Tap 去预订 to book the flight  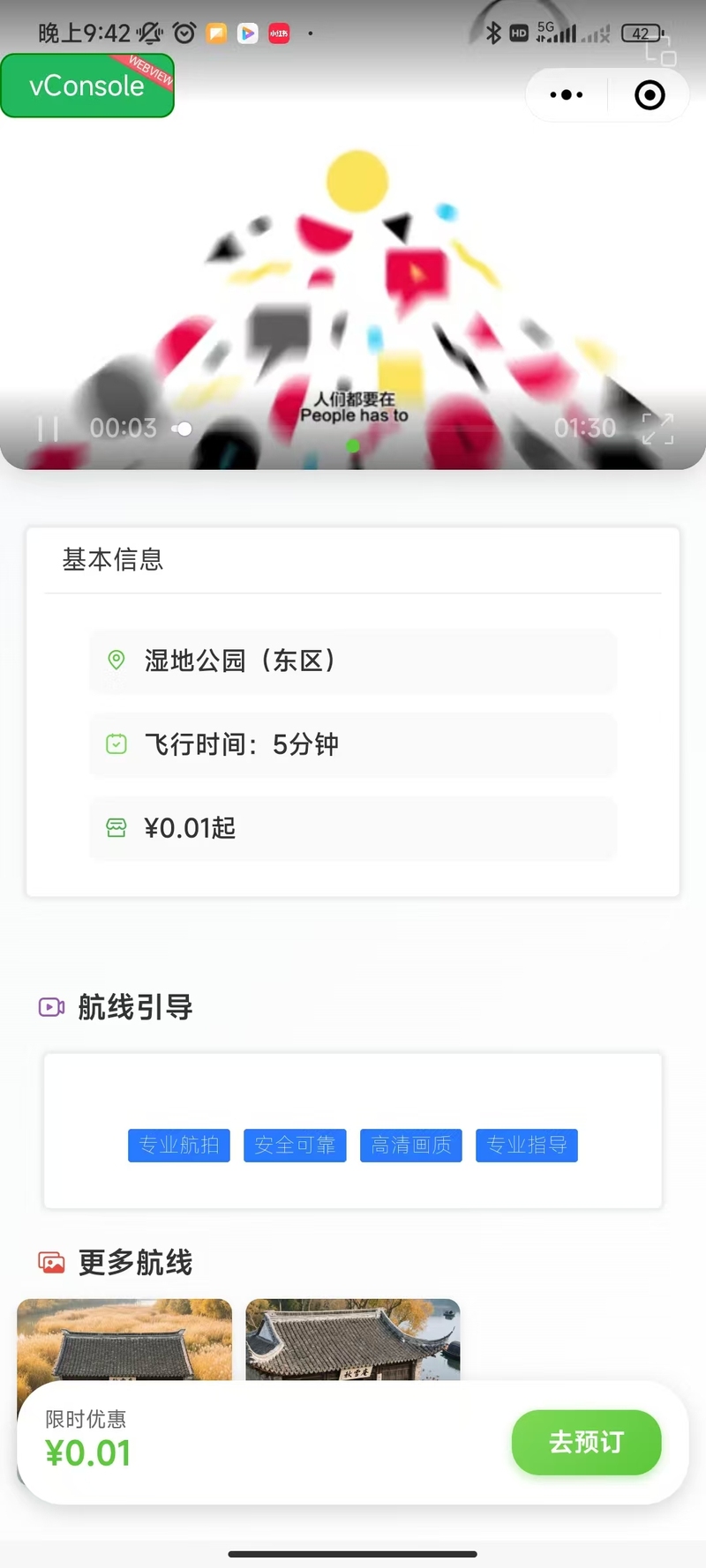pyautogui.click(x=586, y=1442)
